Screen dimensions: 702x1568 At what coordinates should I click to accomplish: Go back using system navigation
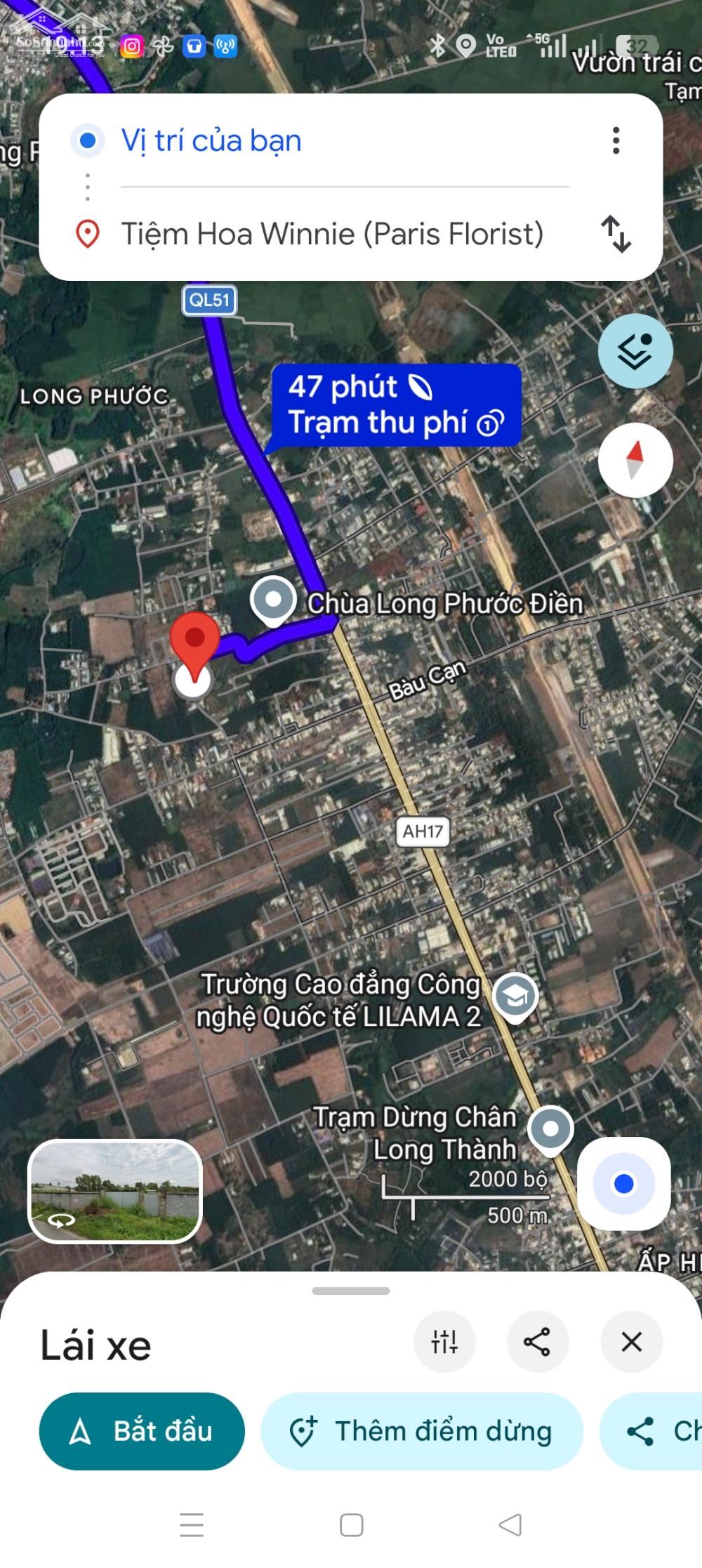pyautogui.click(x=510, y=1524)
